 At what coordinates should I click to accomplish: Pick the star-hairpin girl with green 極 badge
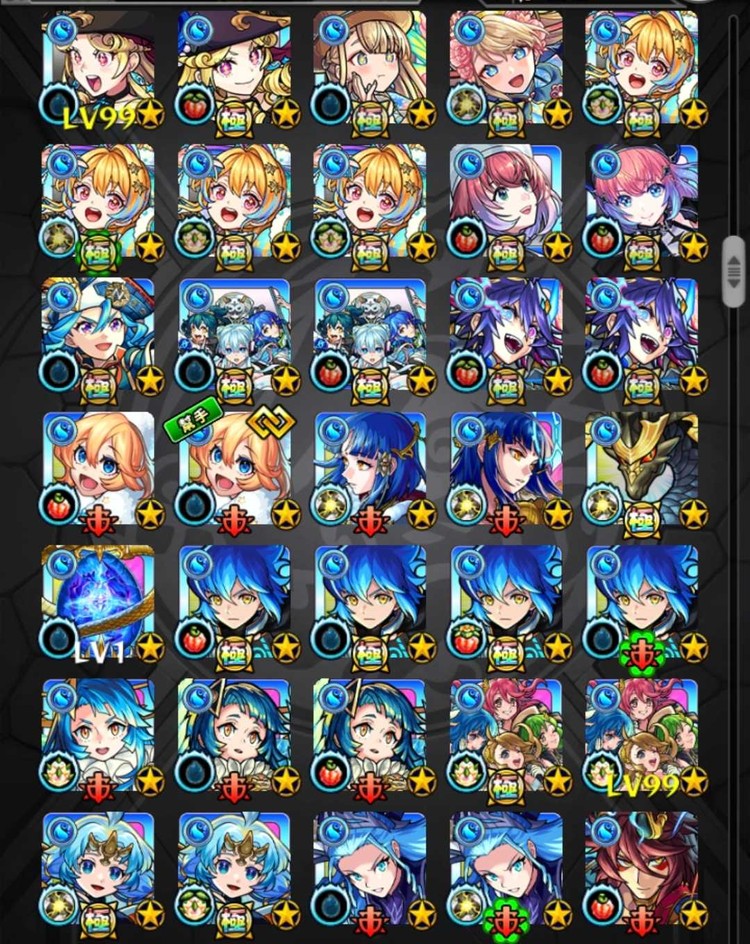pos(98,201)
